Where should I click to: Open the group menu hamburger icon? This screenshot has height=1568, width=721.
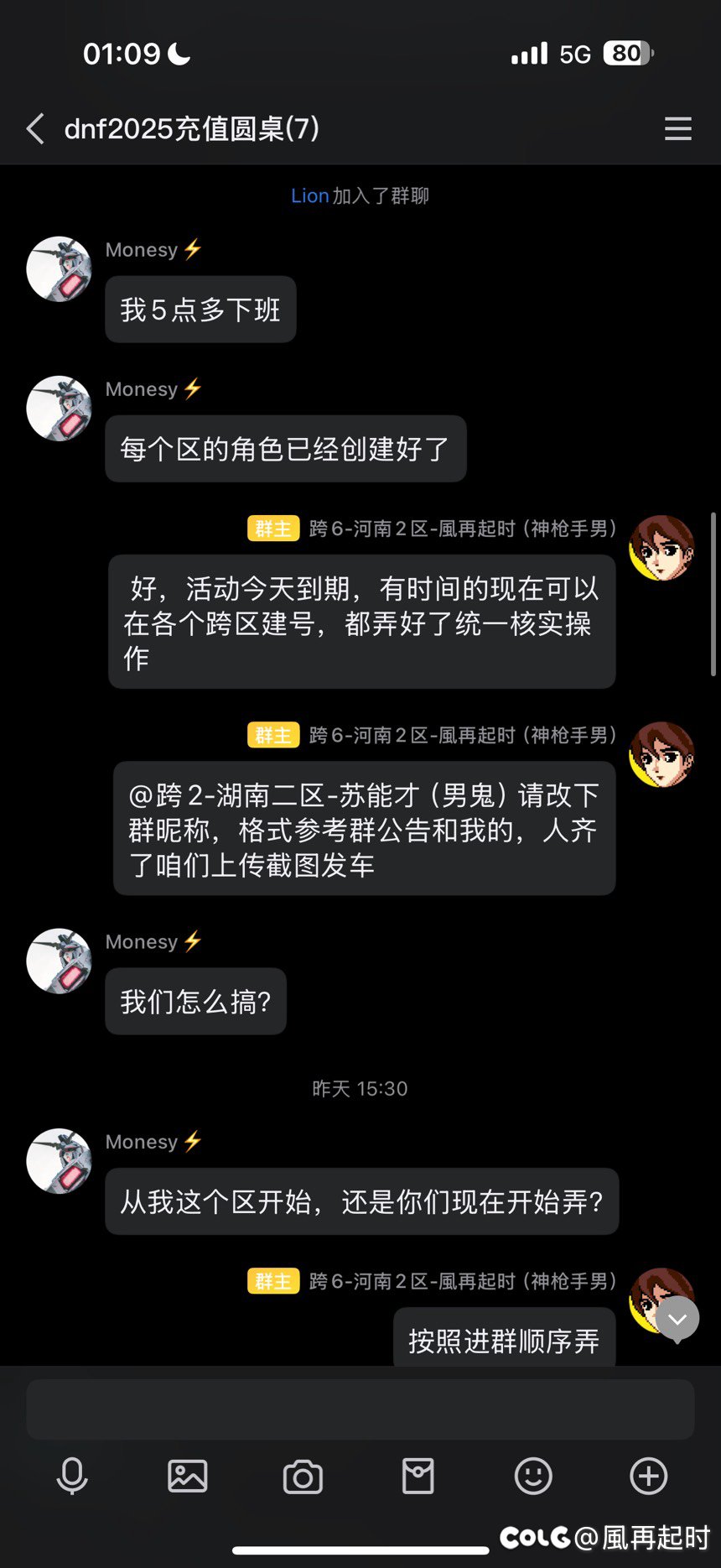click(x=677, y=129)
